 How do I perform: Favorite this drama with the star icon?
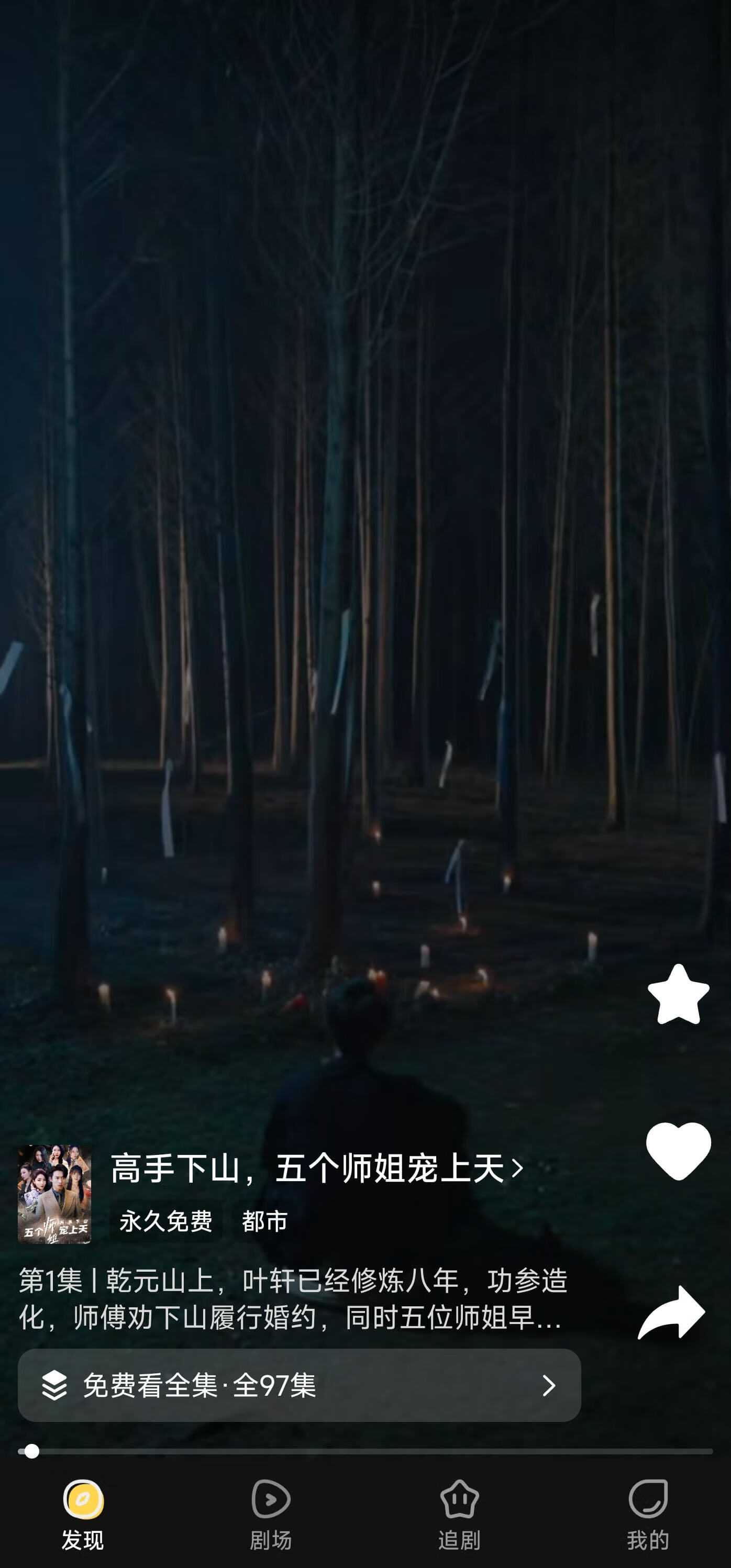tap(678, 994)
